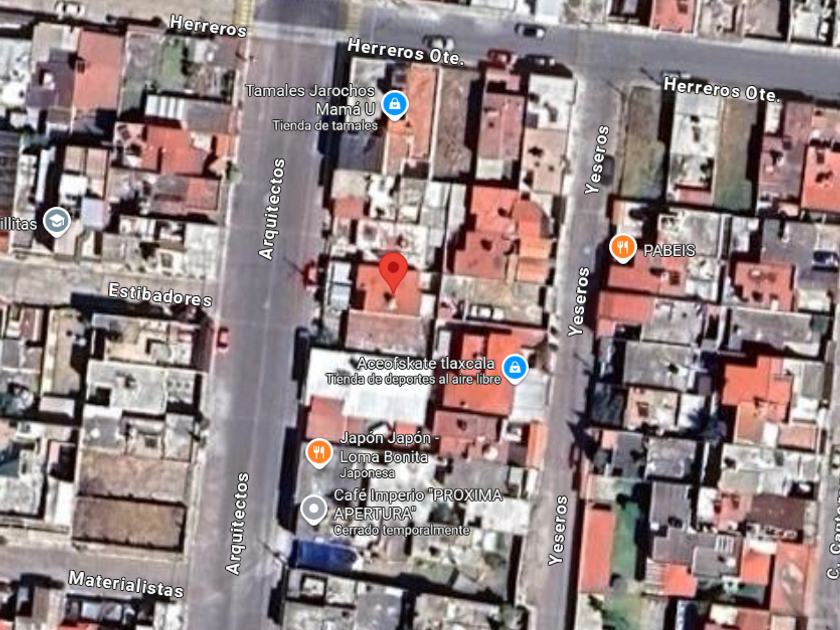Screen dimensions: 840x630
Task: Select the Café Imperio place marker
Action: coord(314,509)
